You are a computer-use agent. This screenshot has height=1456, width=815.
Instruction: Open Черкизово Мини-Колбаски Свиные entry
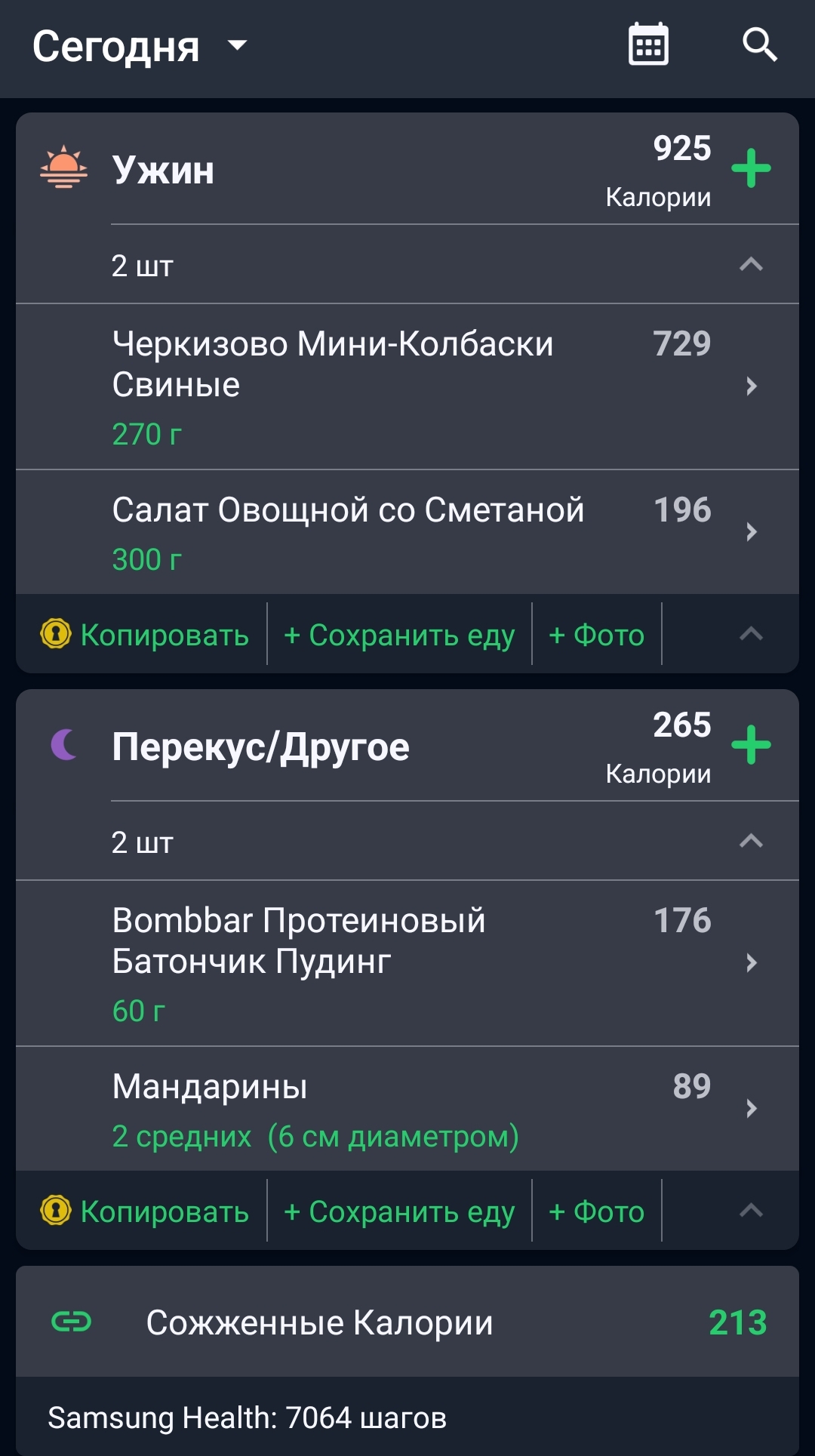(x=407, y=387)
